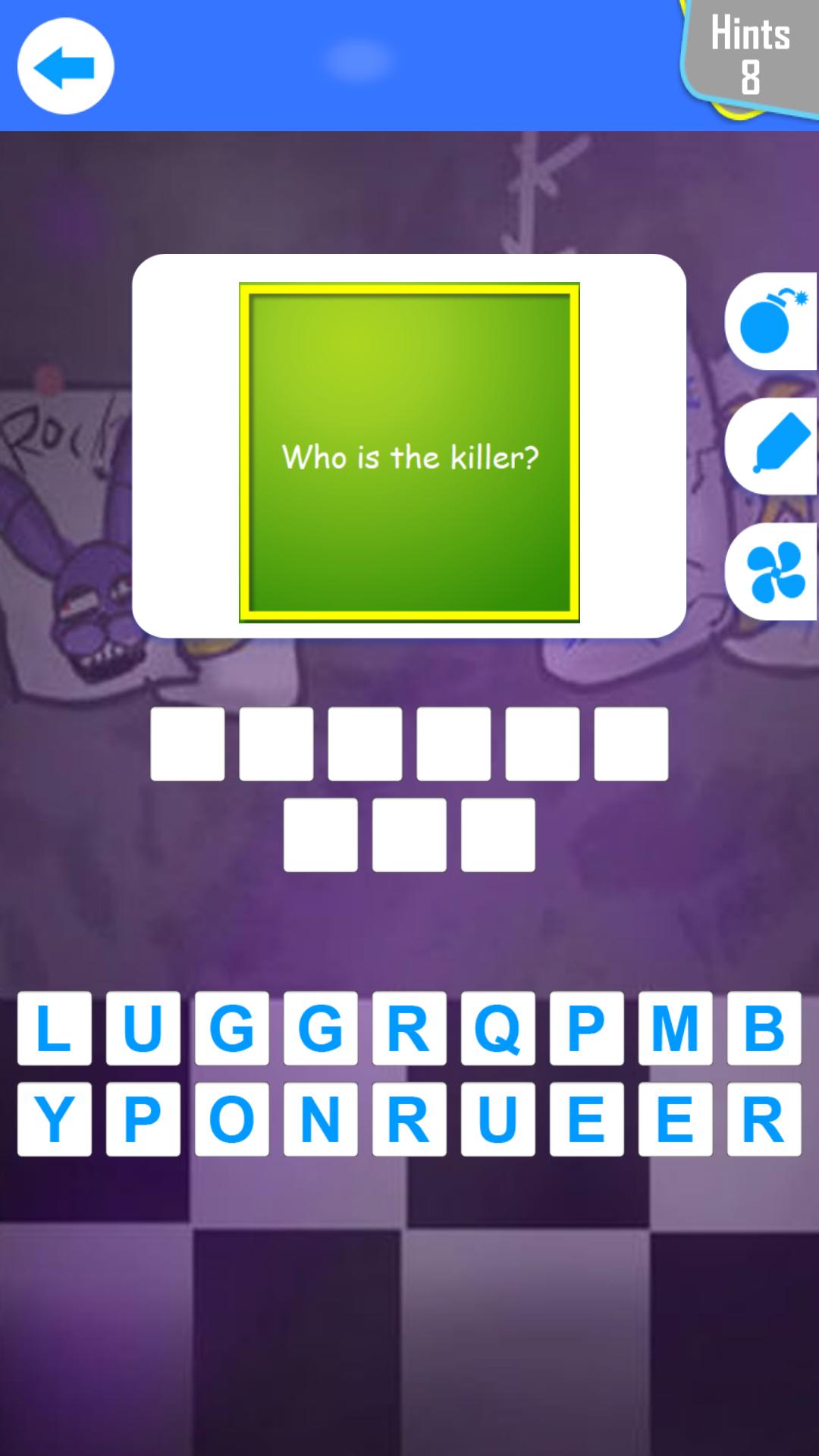Tap letter tile Y
Viewport: 819px width, 1456px height.
pyautogui.click(x=54, y=1119)
